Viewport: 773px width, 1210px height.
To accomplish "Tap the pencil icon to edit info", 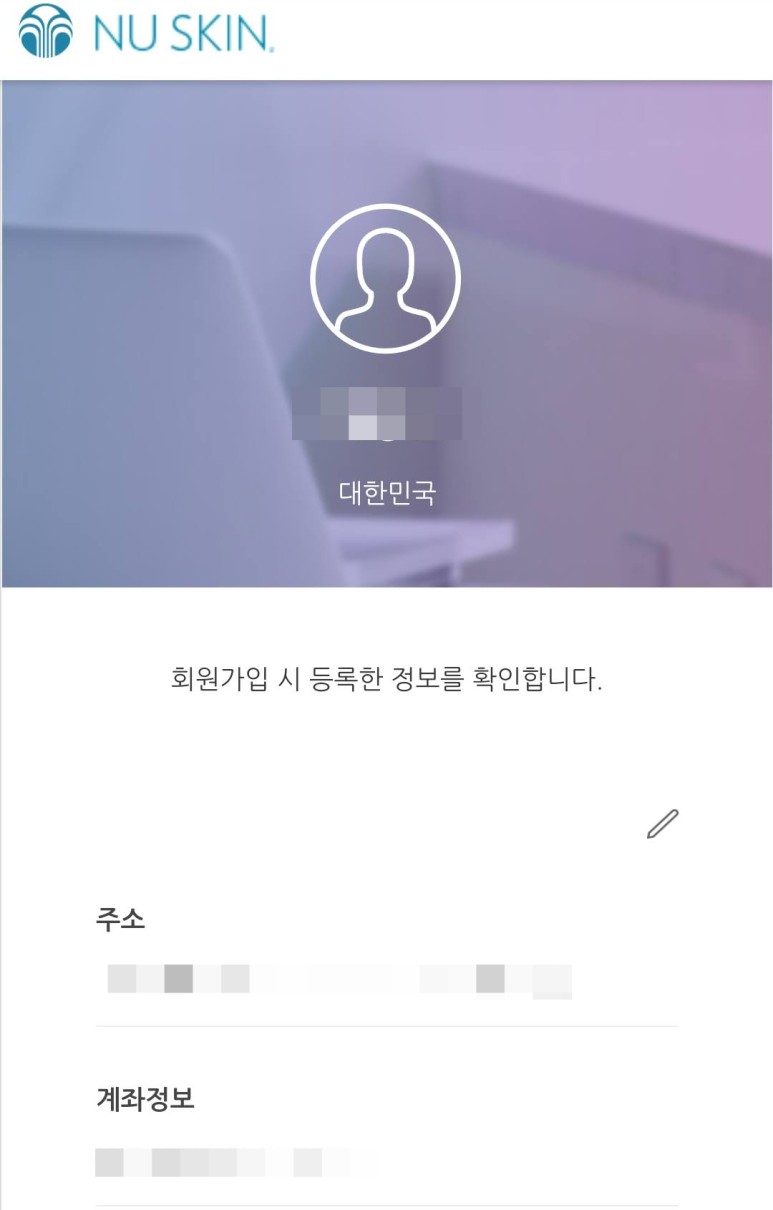I will (x=662, y=824).
